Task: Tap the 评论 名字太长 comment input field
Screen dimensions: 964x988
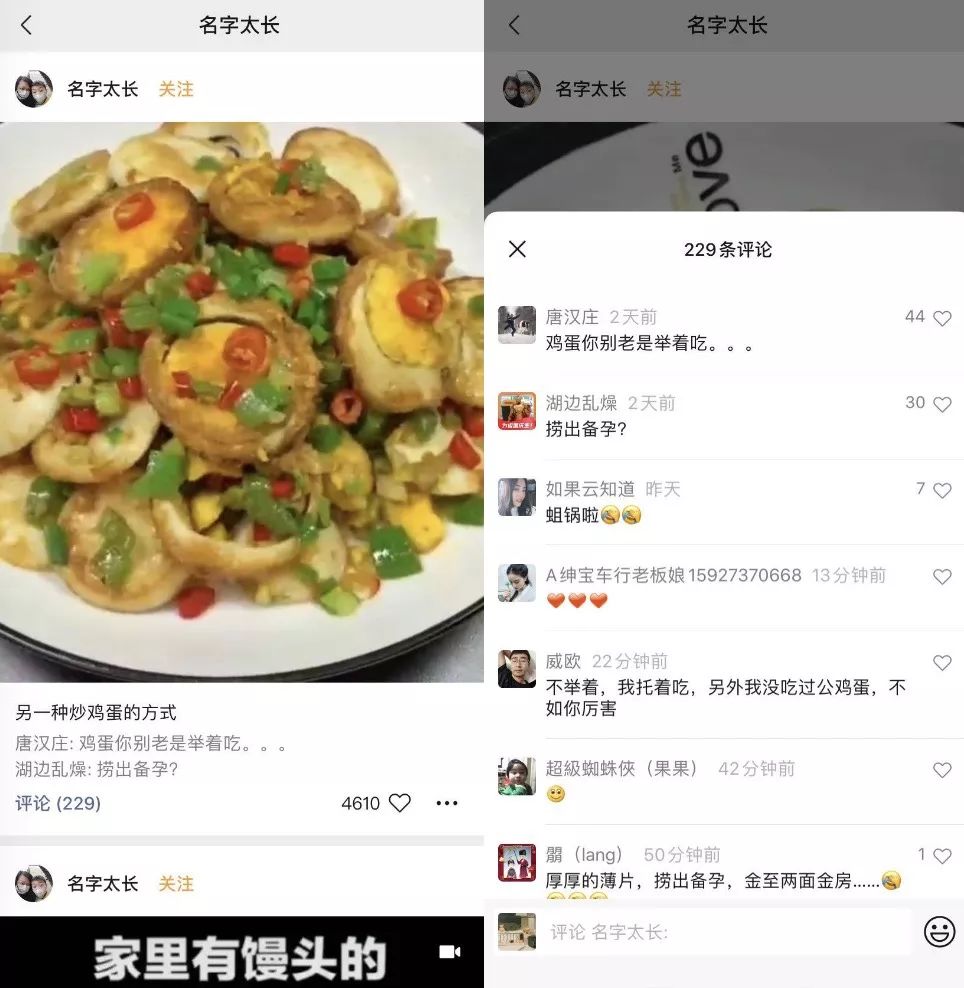Action: pyautogui.click(x=728, y=932)
